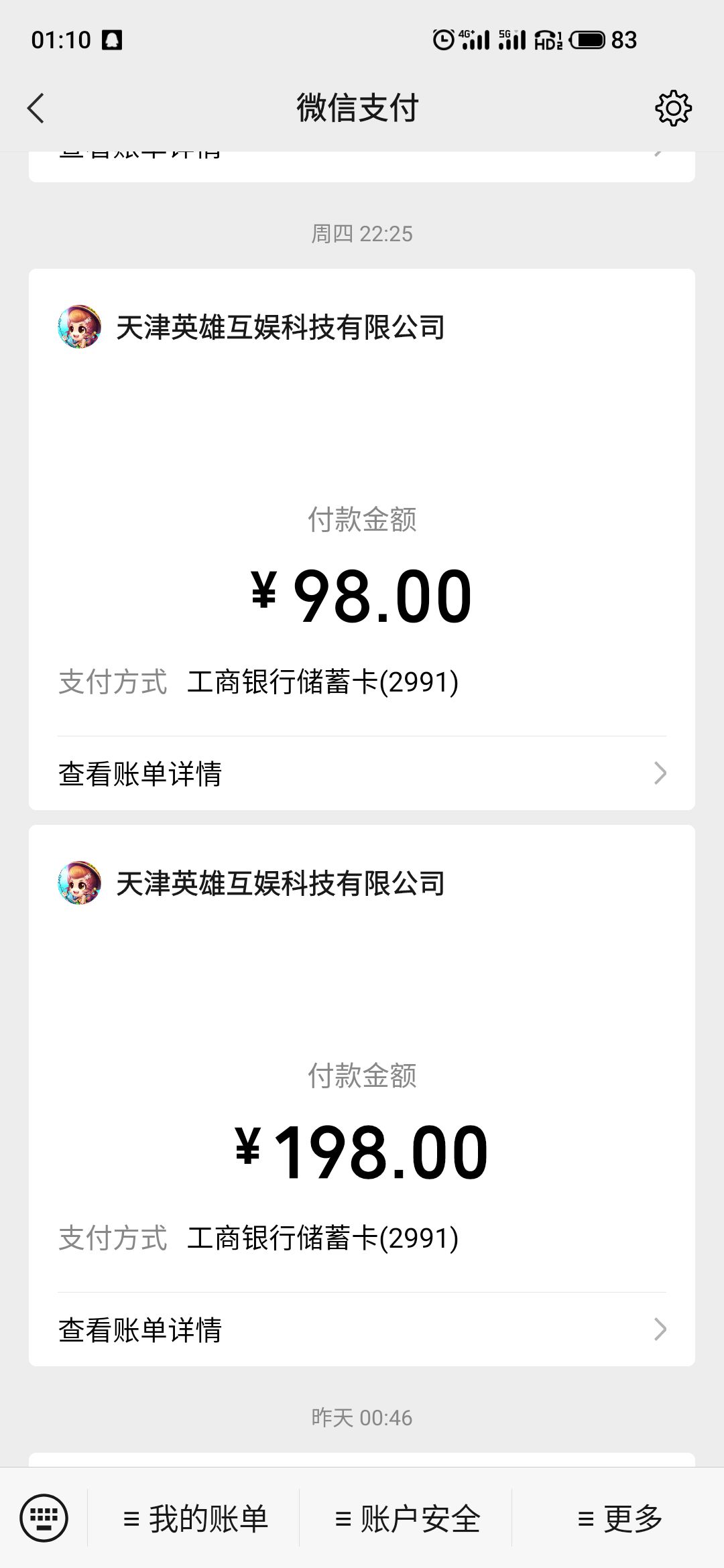The image size is (724, 1568).
Task: View bill details for the ¥98.00 payment
Action: pyautogui.click(x=362, y=774)
